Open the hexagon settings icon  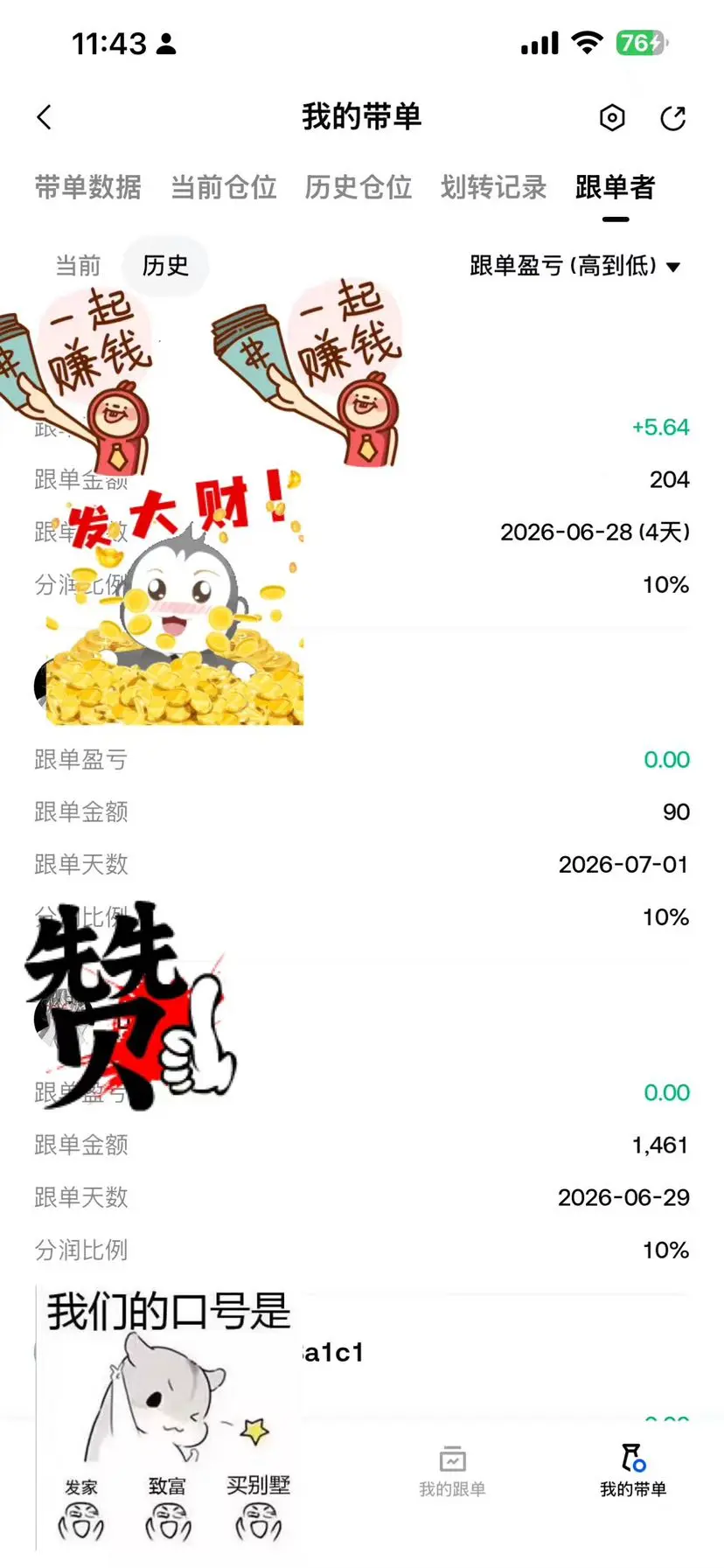(612, 117)
